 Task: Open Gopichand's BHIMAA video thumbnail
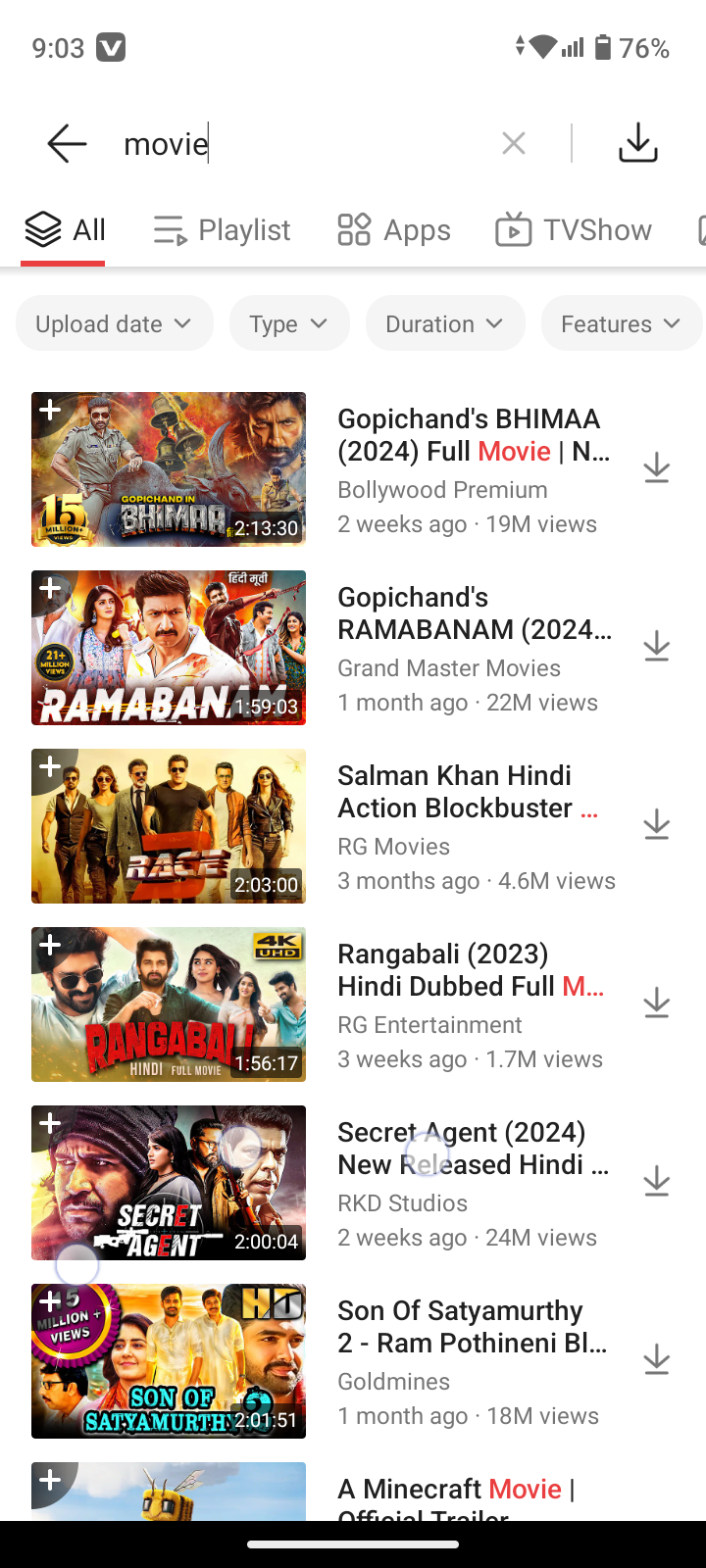pos(169,469)
